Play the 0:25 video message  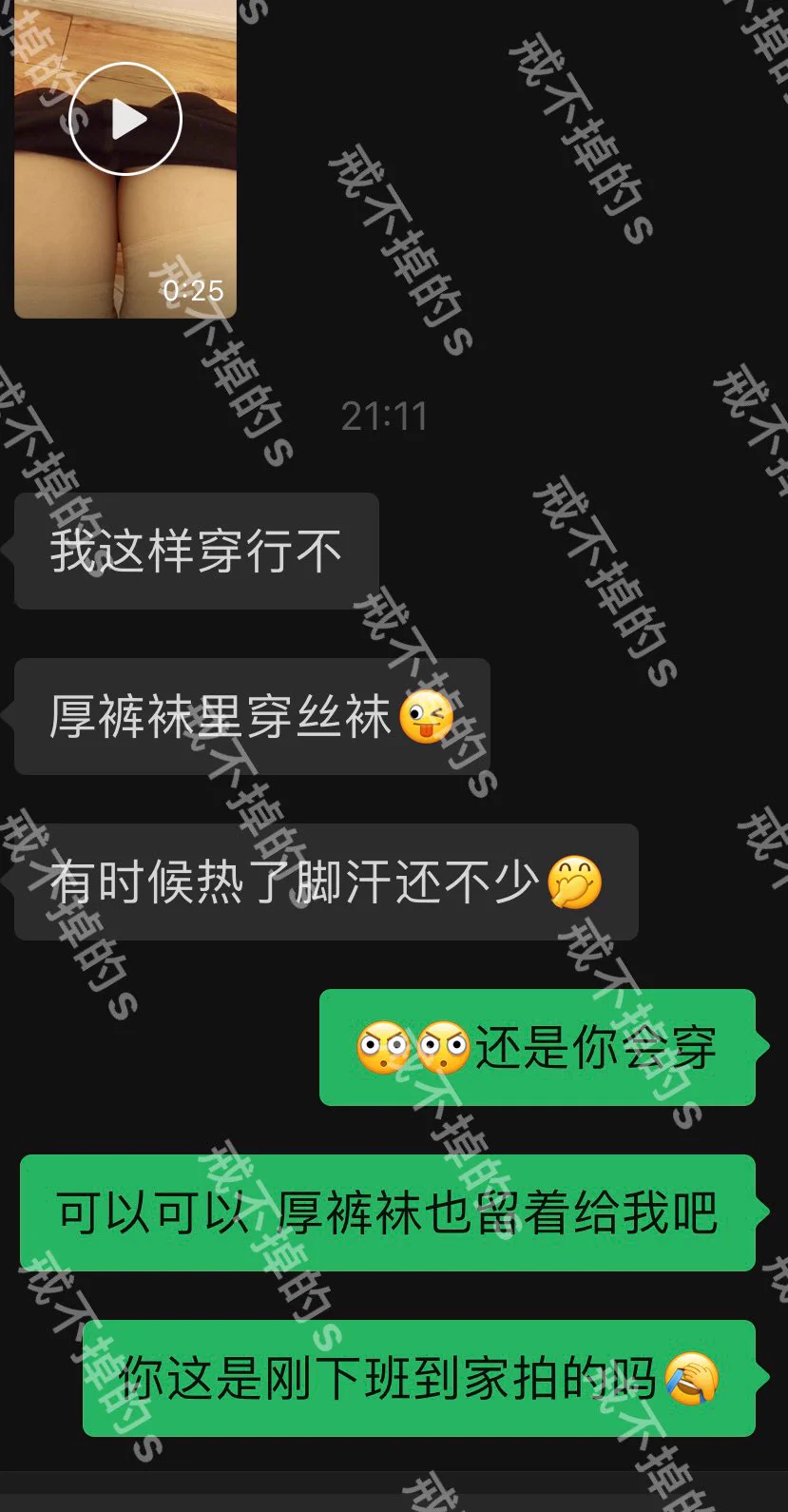pos(125,120)
